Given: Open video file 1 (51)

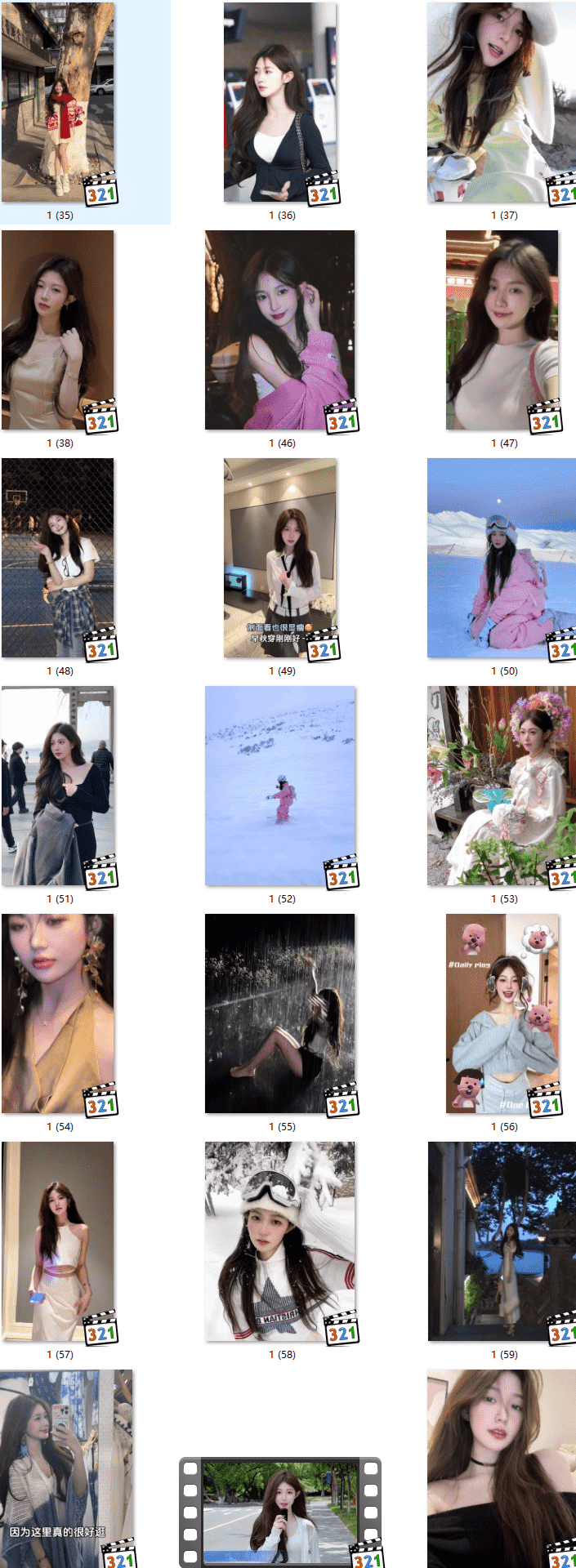Looking at the screenshot, I should click(x=58, y=786).
